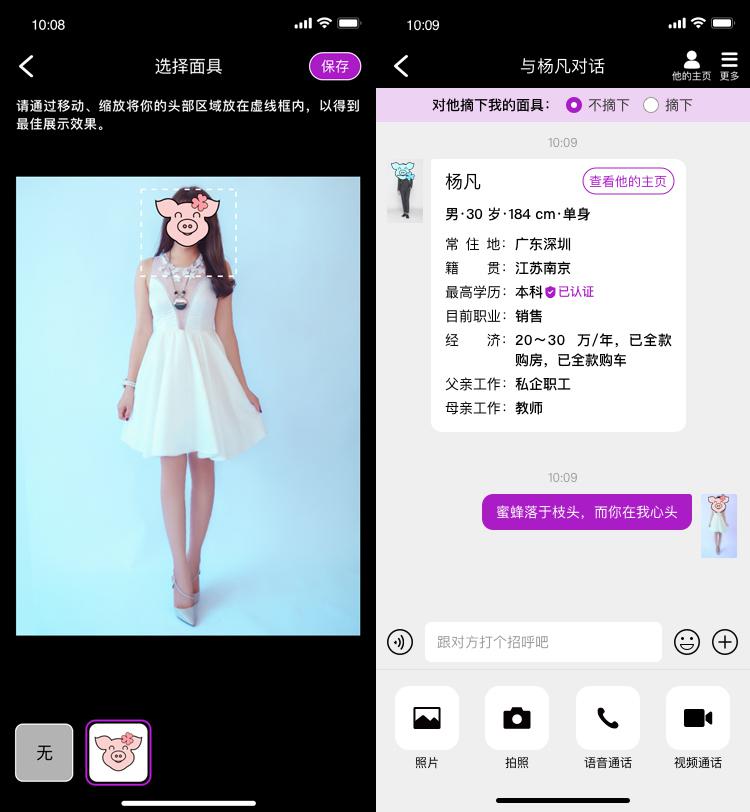
Task: Open 他的主页 from the chat header
Action: (x=691, y=66)
